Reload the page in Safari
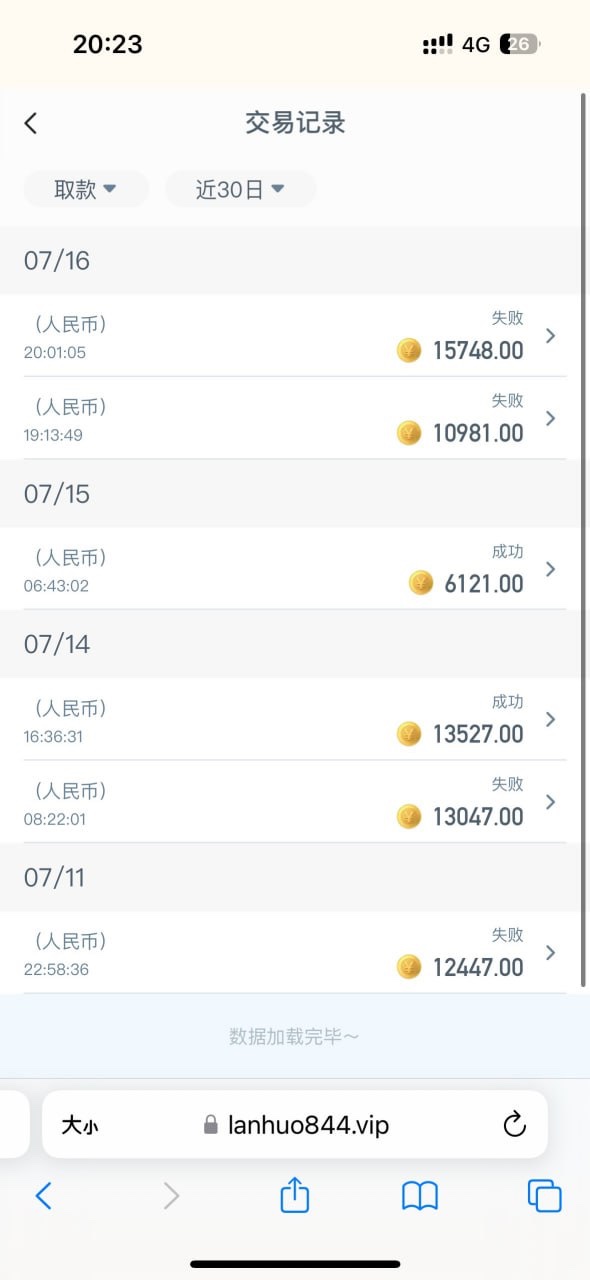Image resolution: width=590 pixels, height=1280 pixels. pyautogui.click(x=514, y=1125)
